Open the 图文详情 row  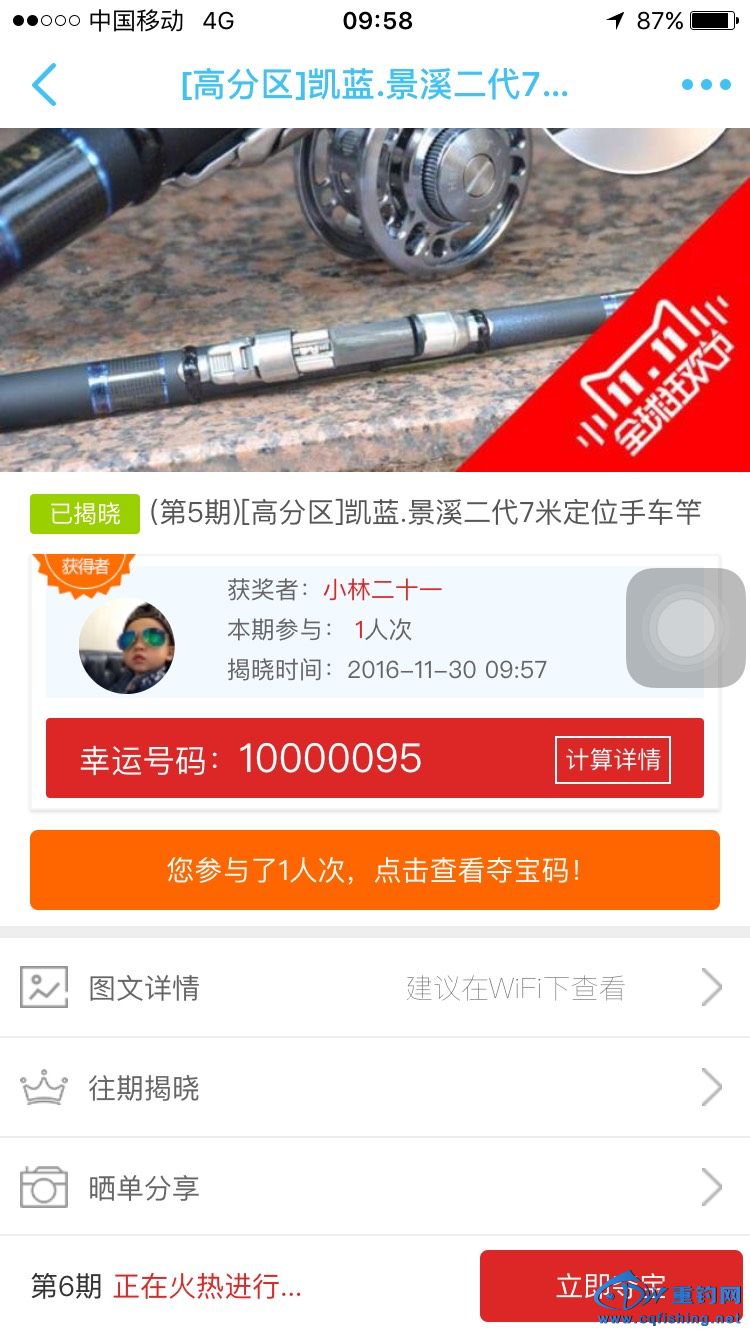(375, 988)
